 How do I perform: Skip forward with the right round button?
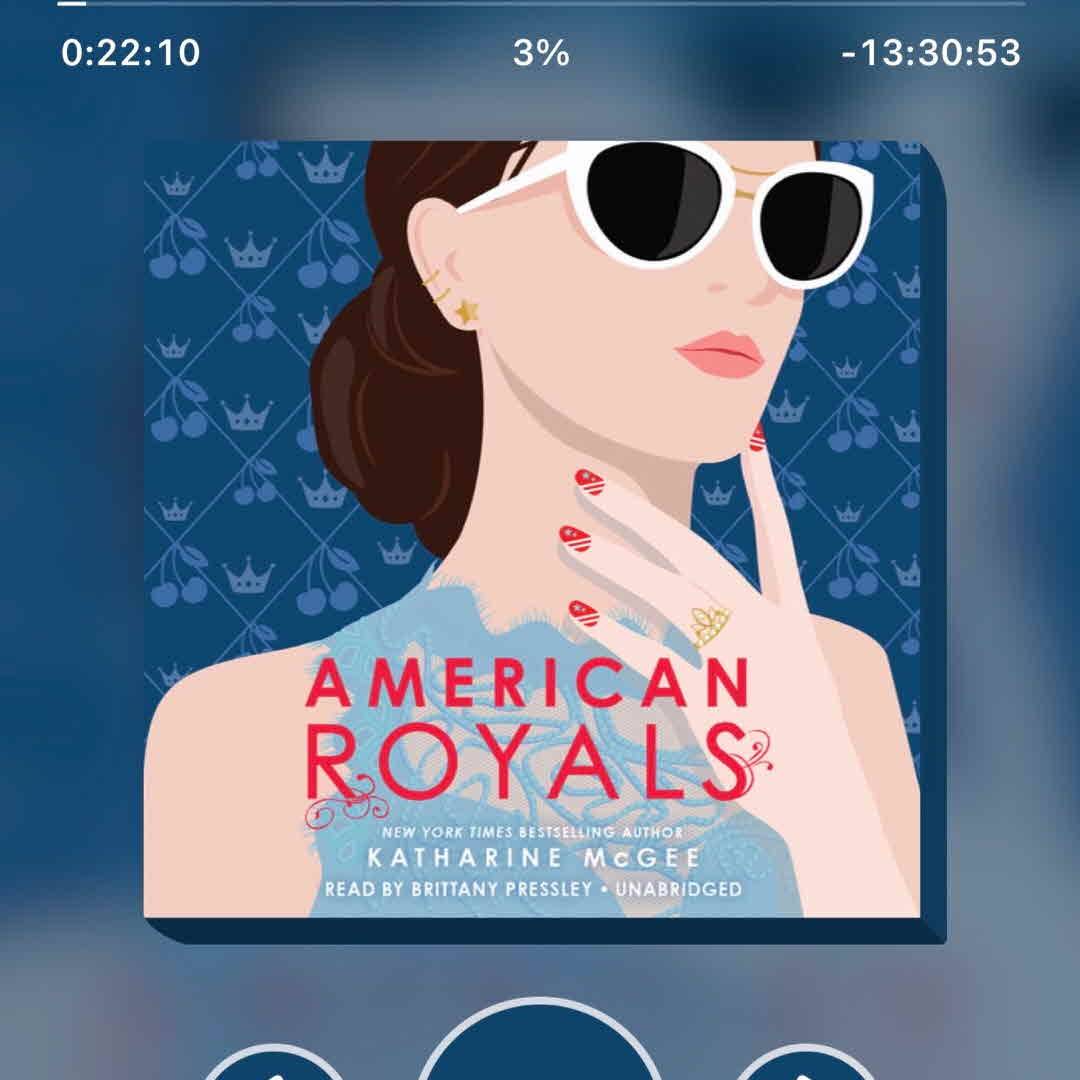coord(806,1064)
